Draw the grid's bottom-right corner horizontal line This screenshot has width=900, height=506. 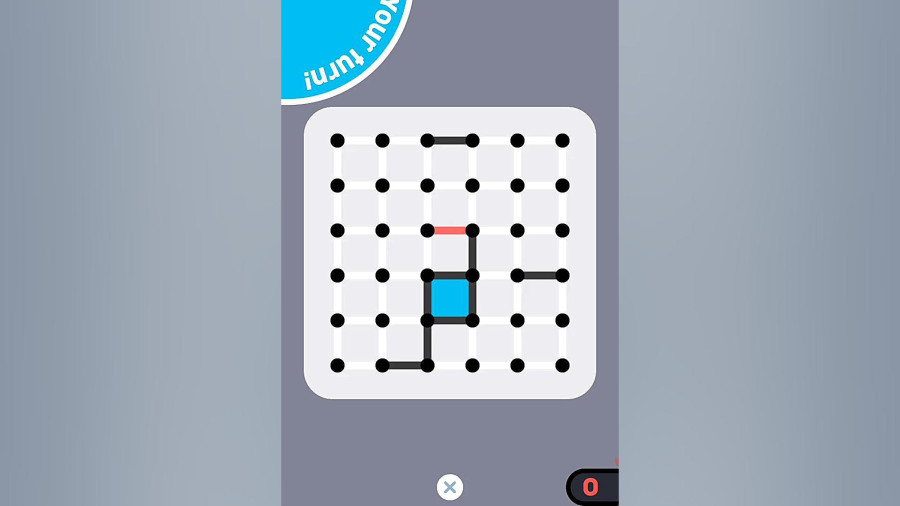click(x=540, y=365)
